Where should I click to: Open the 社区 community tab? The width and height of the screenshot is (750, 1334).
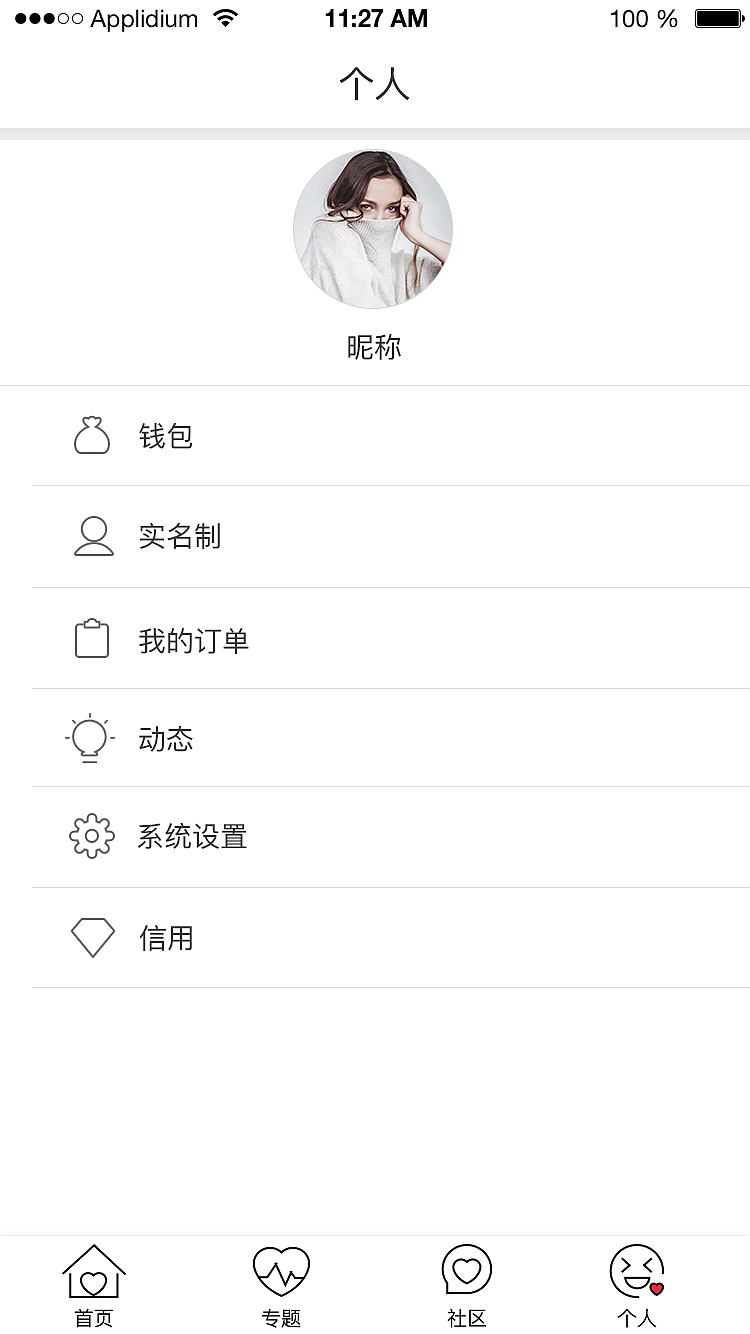467,1286
